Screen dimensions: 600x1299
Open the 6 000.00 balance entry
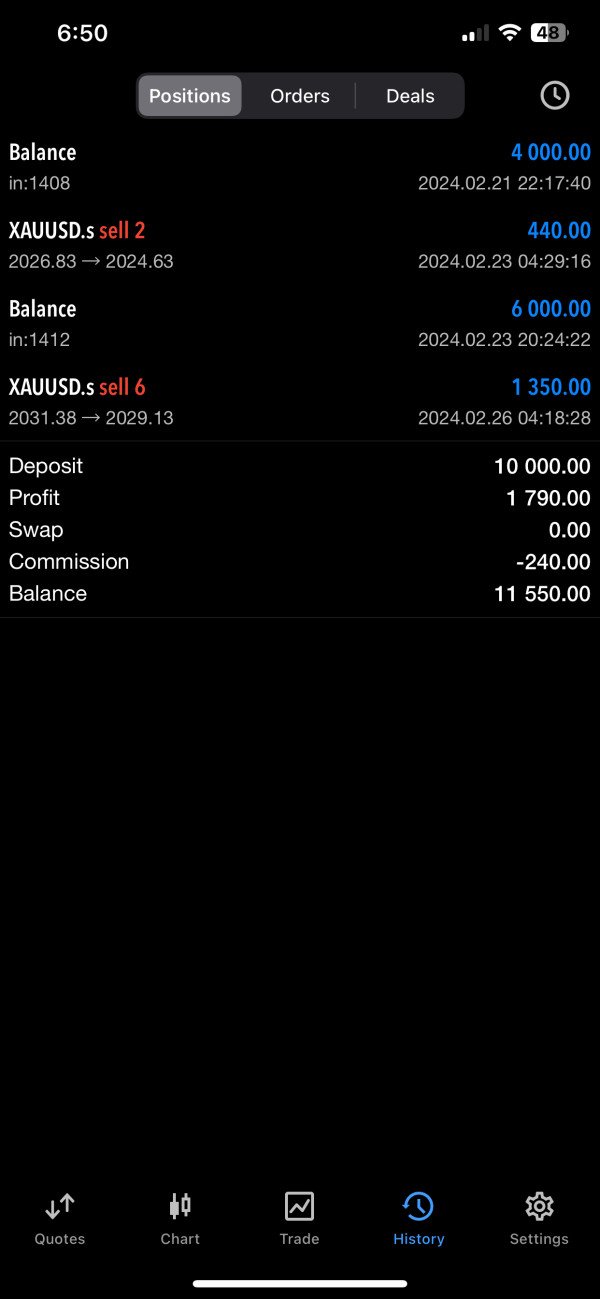point(300,323)
